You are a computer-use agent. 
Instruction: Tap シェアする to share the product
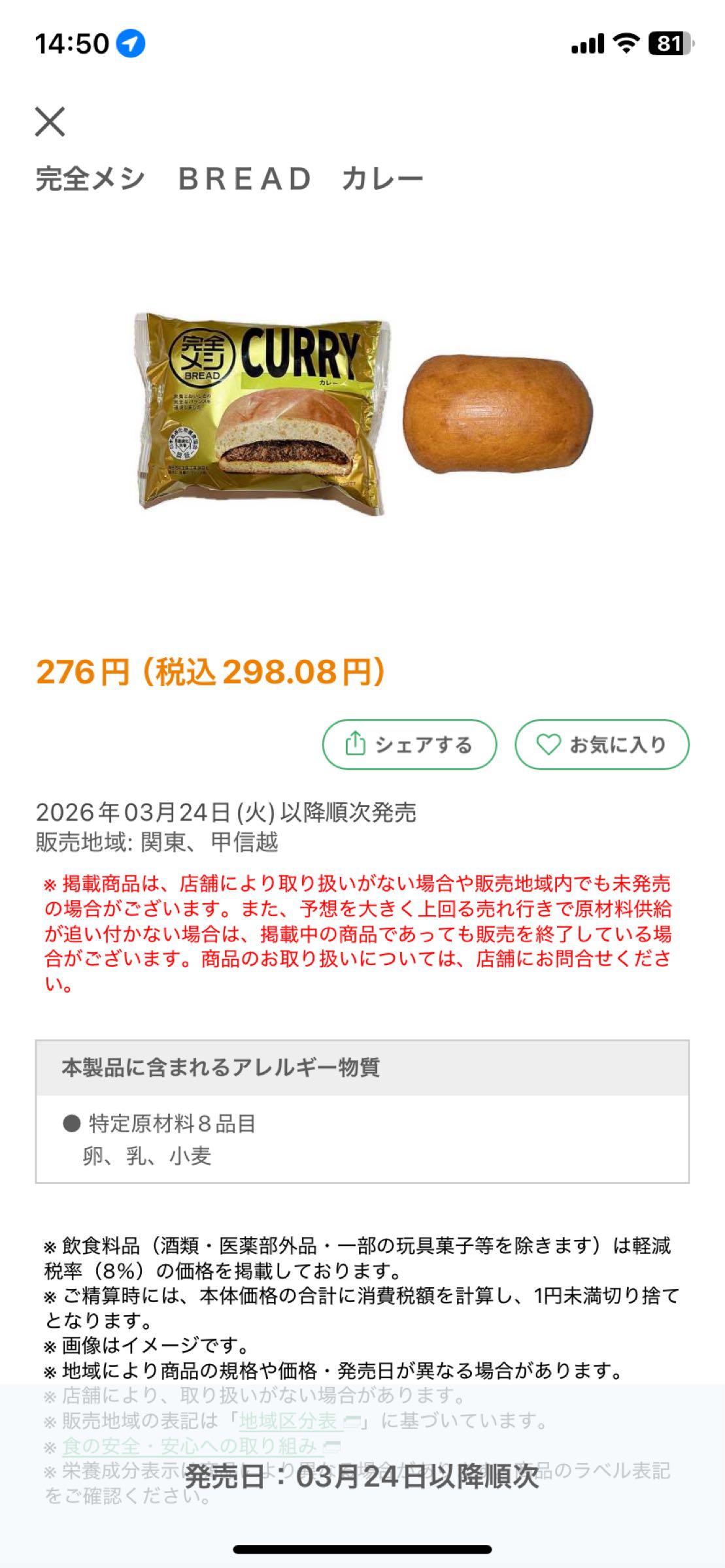(407, 743)
